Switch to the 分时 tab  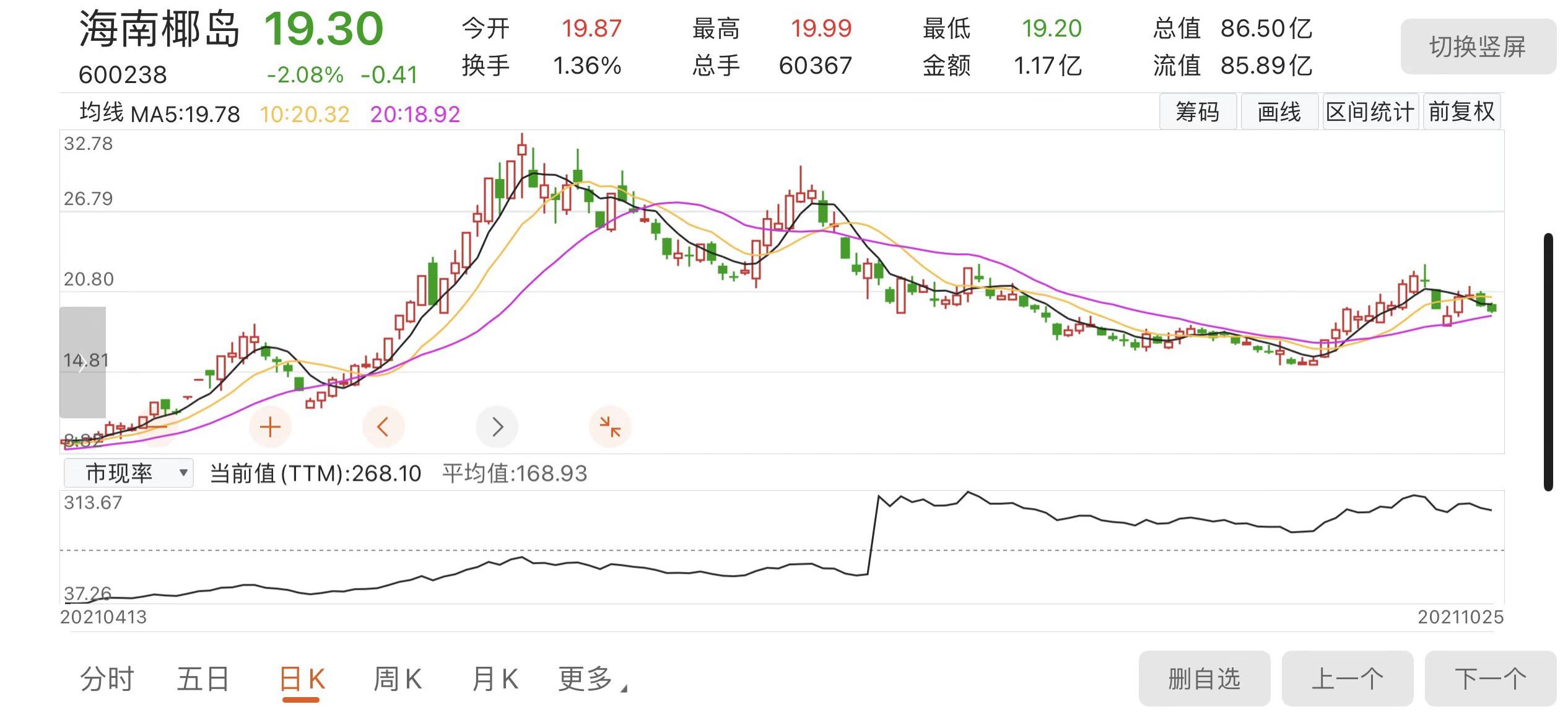pyautogui.click(x=107, y=679)
